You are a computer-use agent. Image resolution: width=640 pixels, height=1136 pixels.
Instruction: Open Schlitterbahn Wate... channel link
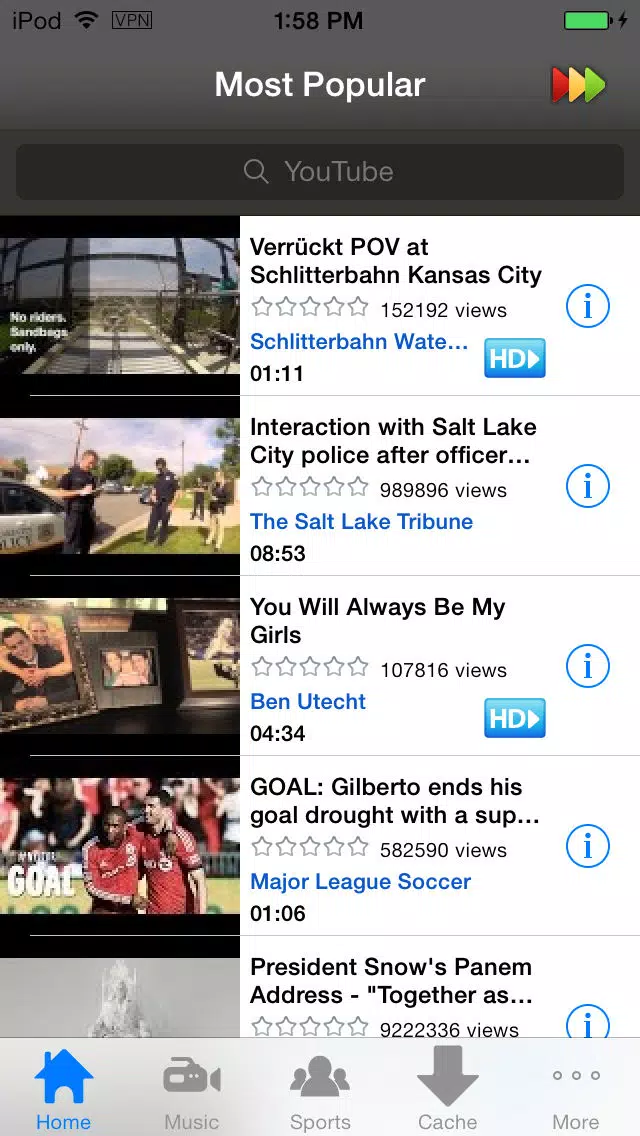(x=359, y=341)
